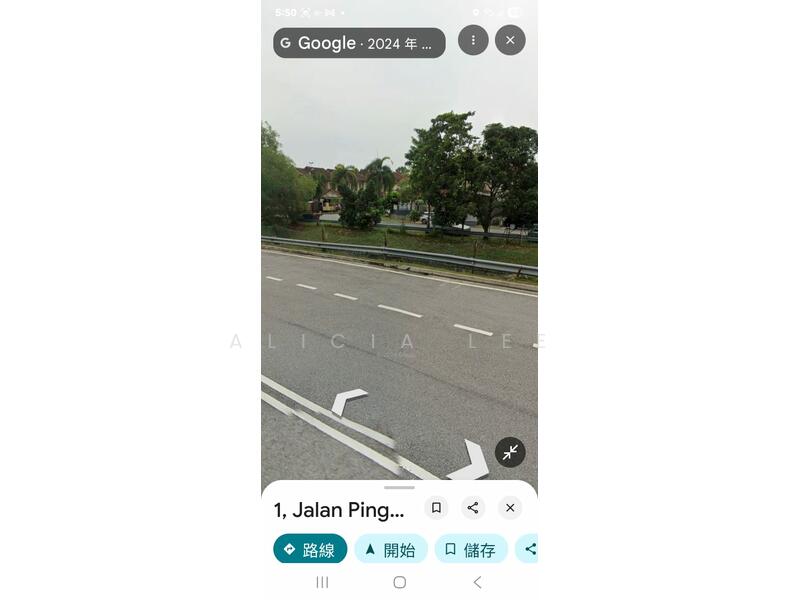This screenshot has height=600, width=800.
Task: Expand the place card drag handle
Action: point(399,487)
